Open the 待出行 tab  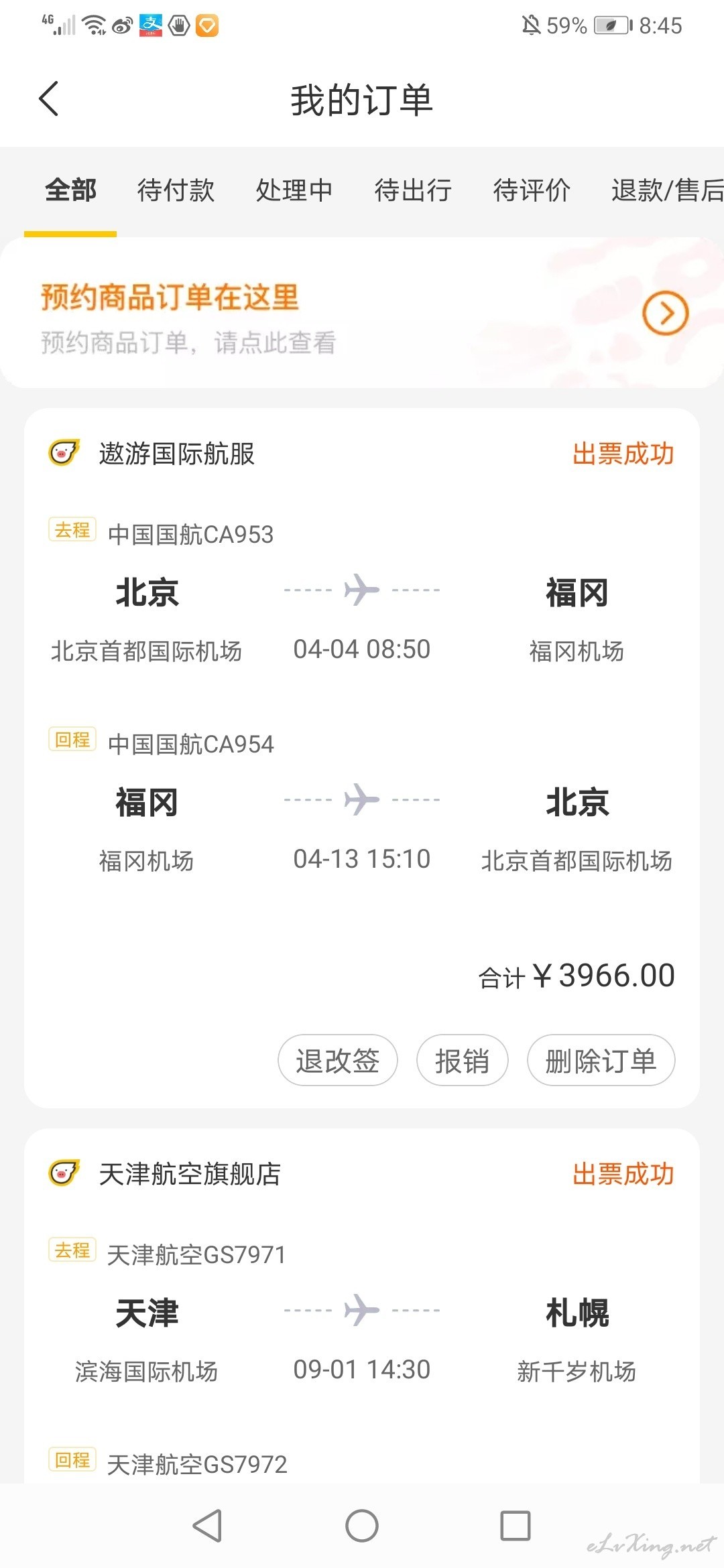pos(413,190)
